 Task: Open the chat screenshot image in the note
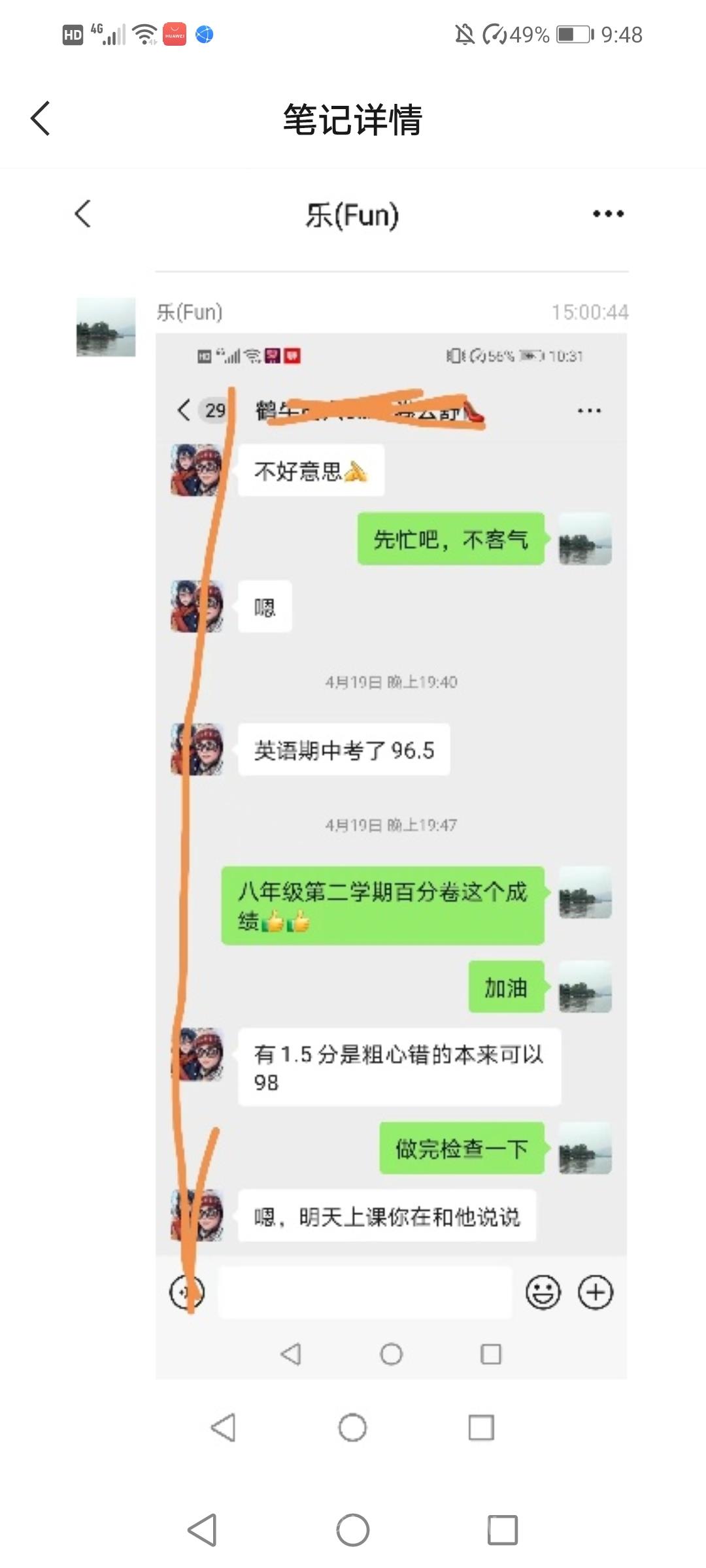[x=391, y=849]
